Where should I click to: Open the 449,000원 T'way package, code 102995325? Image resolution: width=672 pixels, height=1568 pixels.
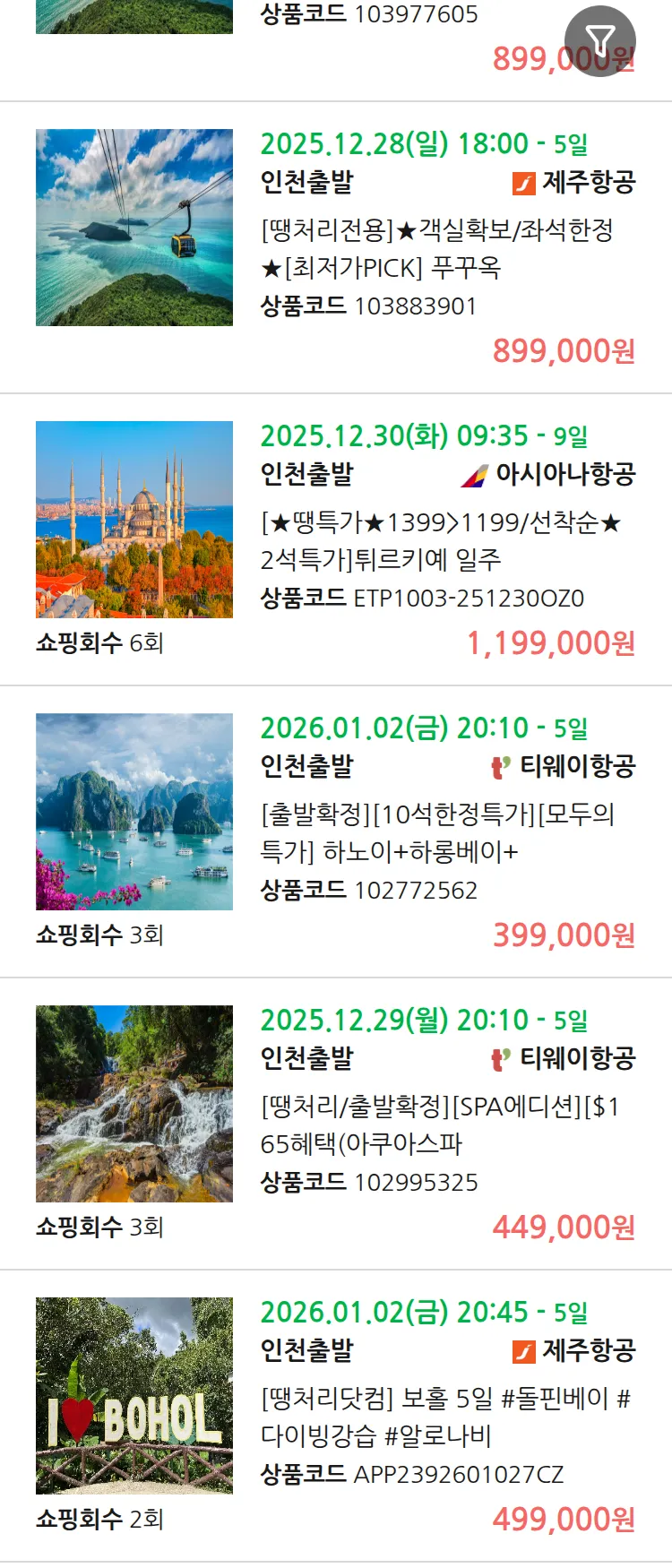(438, 1125)
